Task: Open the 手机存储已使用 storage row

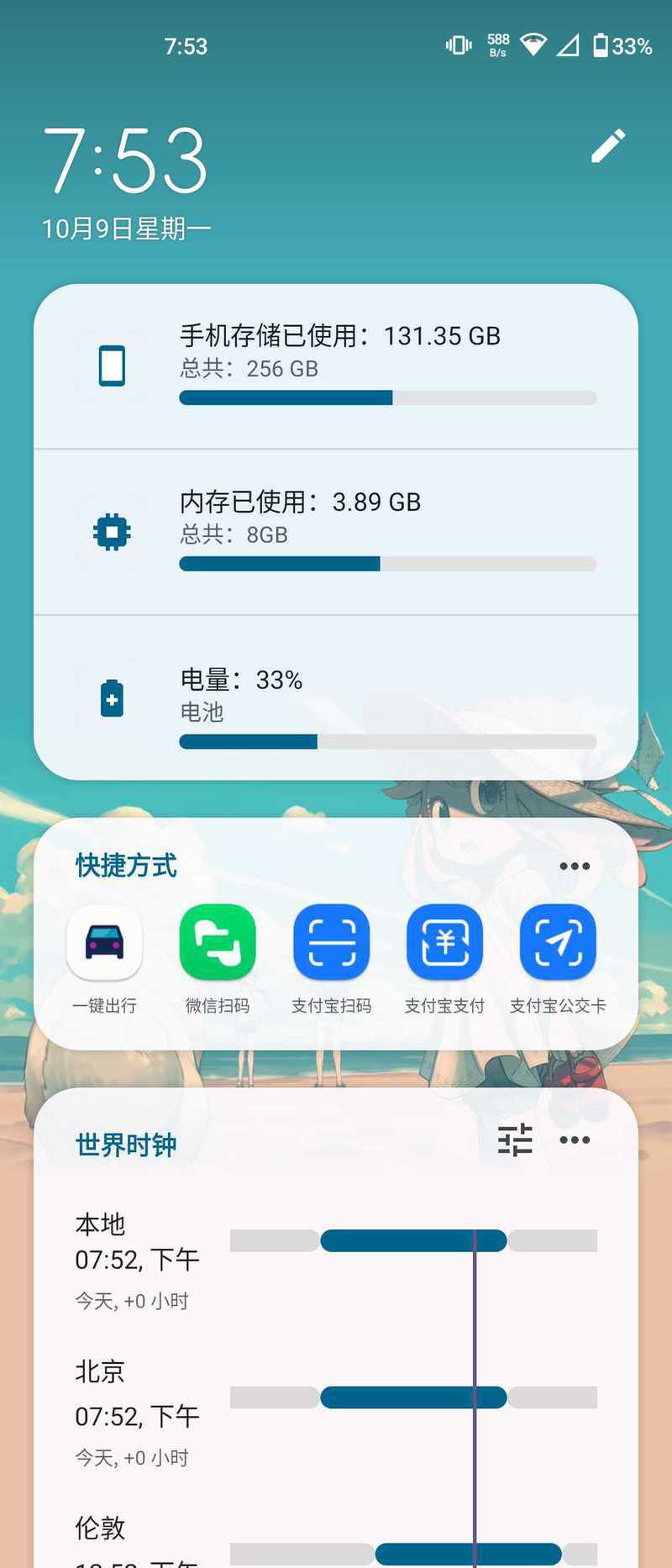Action: [x=336, y=367]
